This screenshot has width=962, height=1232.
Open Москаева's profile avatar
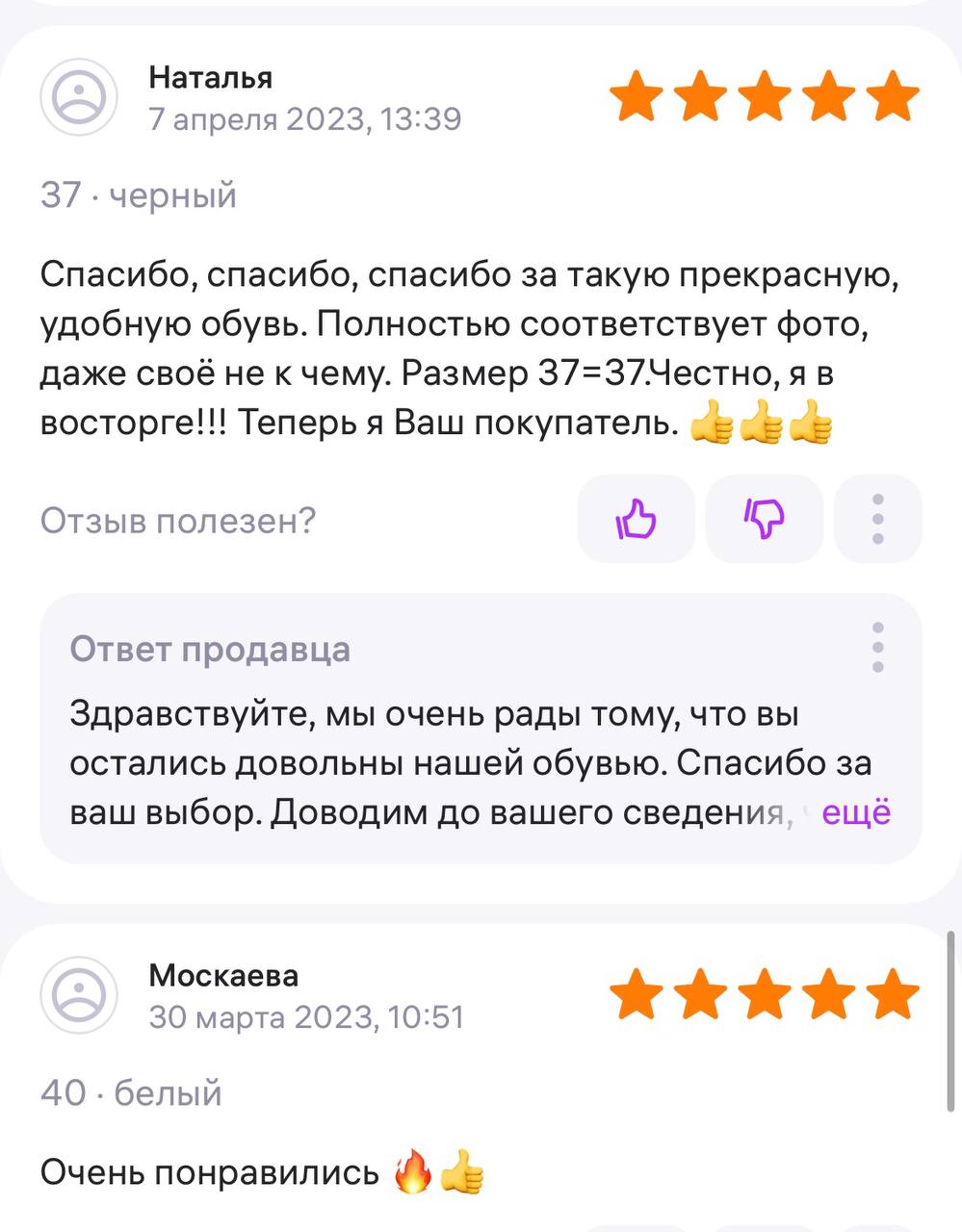[x=79, y=995]
